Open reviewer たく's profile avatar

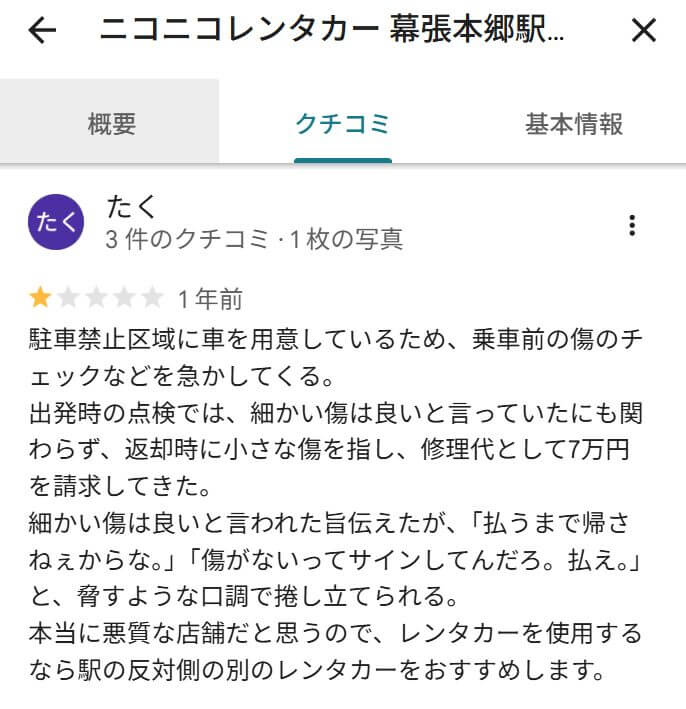point(56,223)
